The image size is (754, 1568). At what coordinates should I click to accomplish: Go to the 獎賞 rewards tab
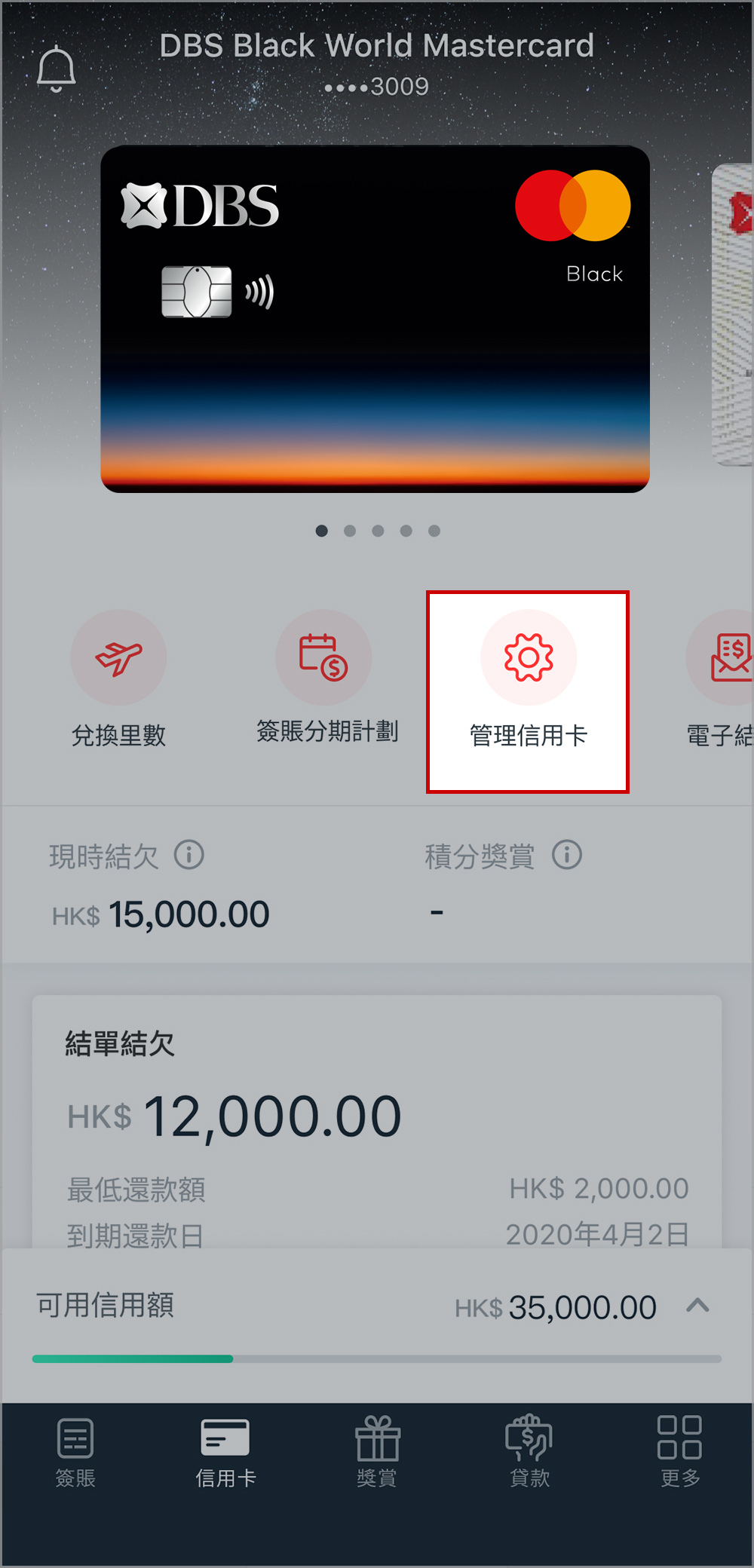[x=377, y=1451]
